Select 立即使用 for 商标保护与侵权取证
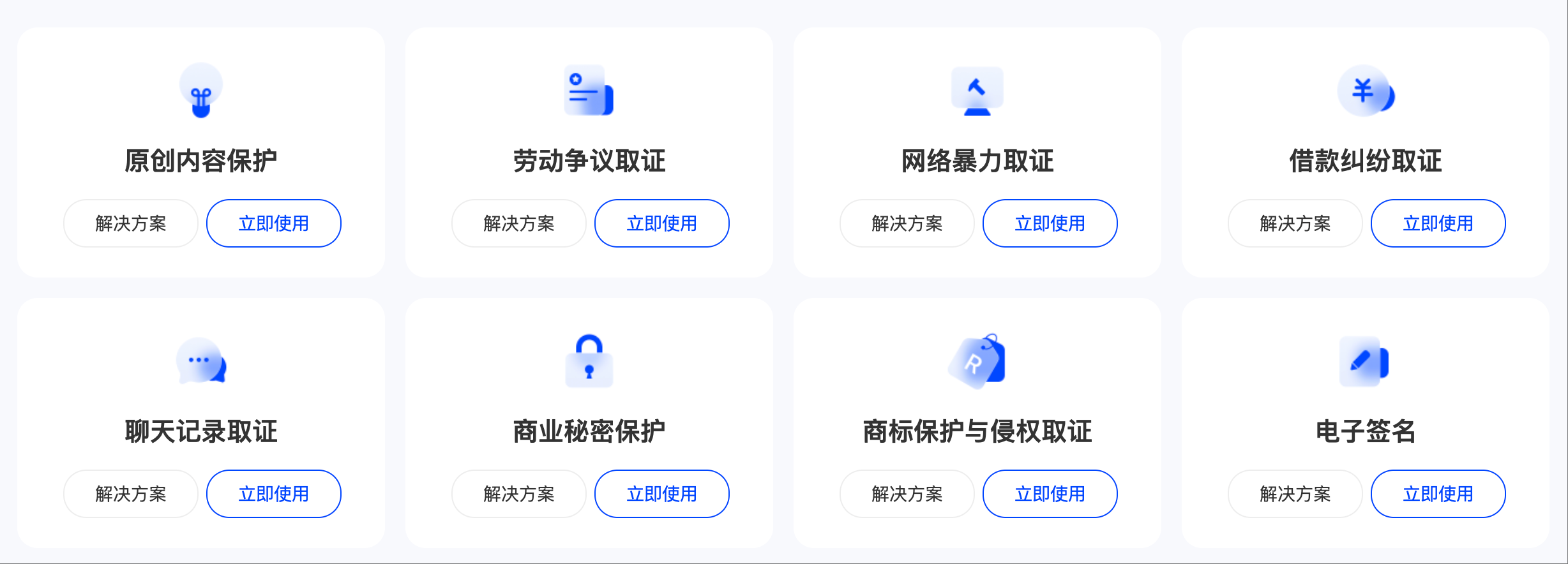 tap(1050, 494)
